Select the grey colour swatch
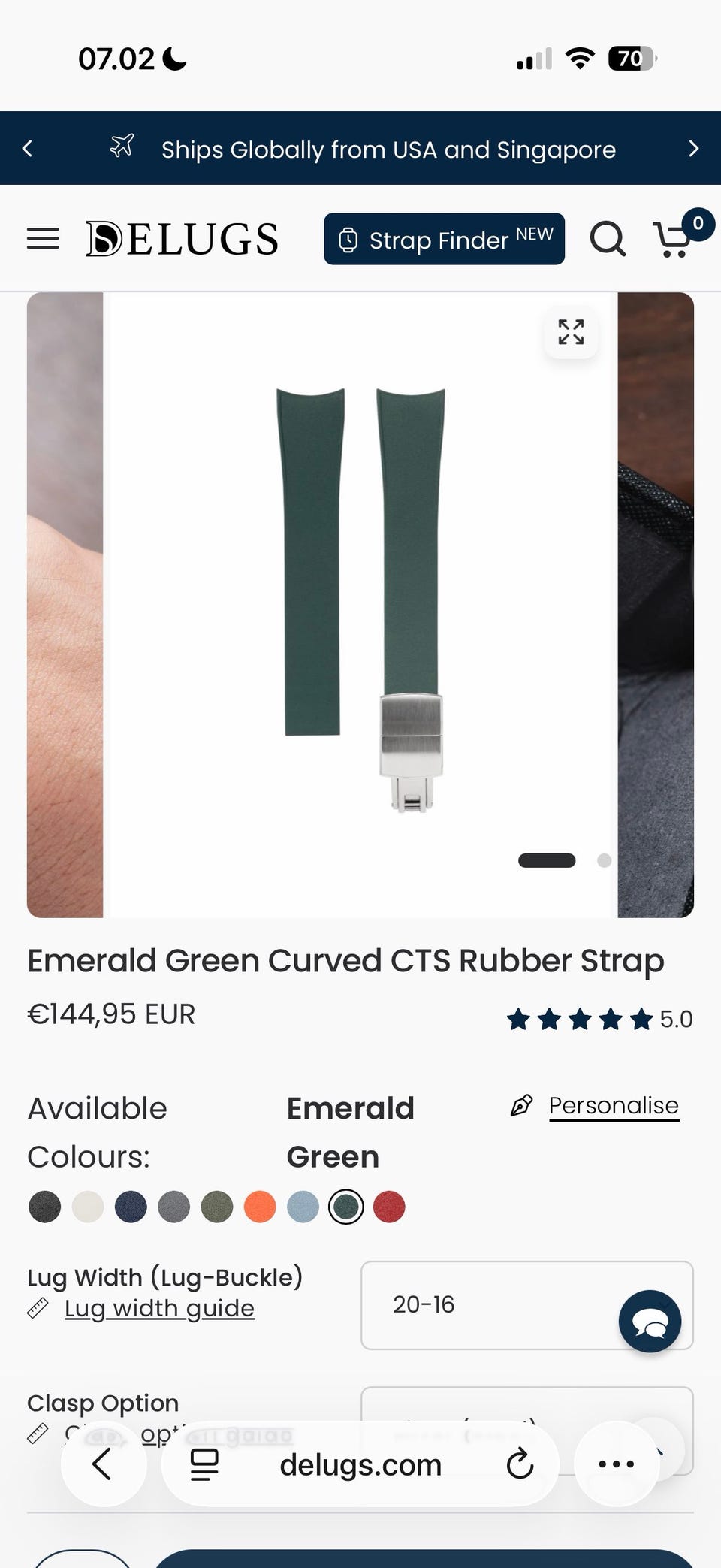This screenshot has width=721, height=1568. click(173, 1207)
